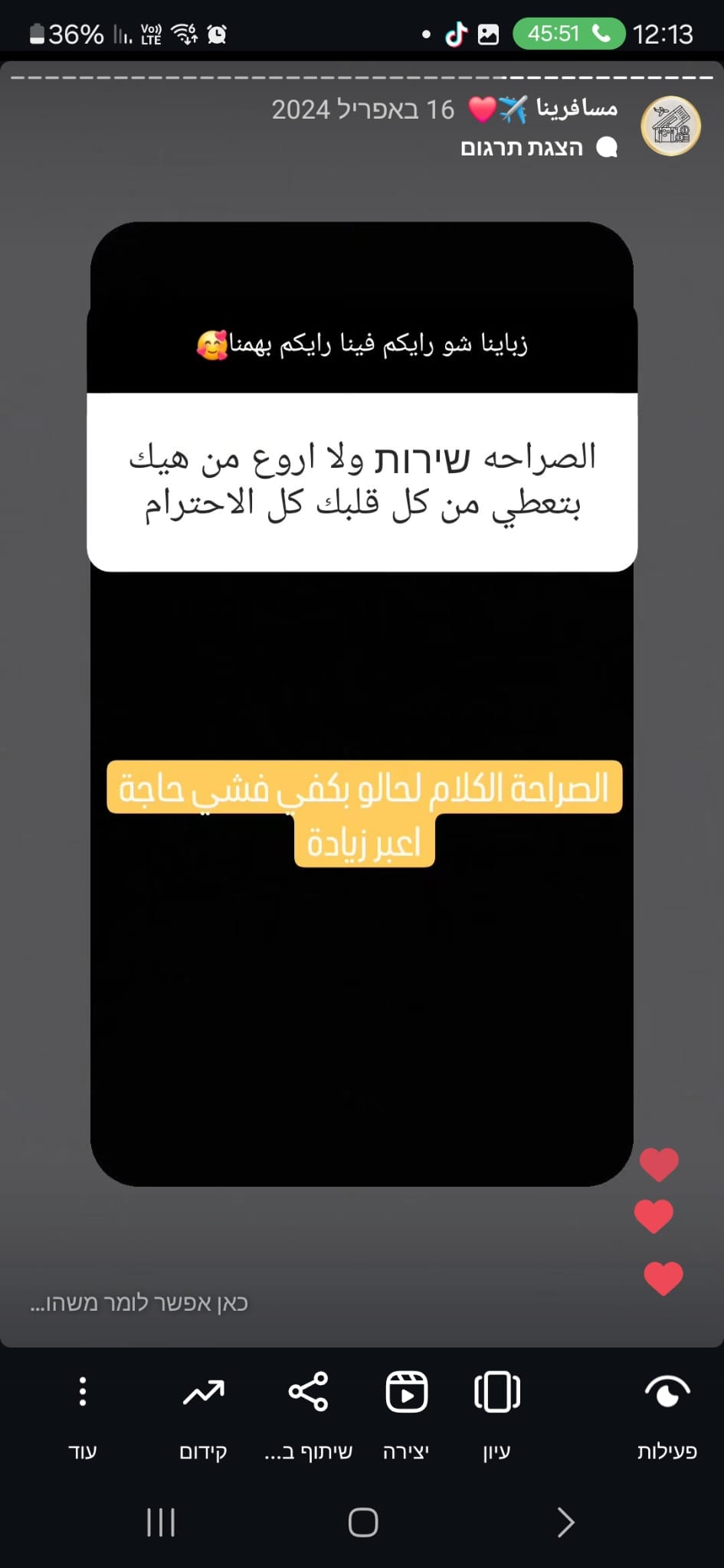
Task: Go to the system home screen
Action: point(362,1523)
